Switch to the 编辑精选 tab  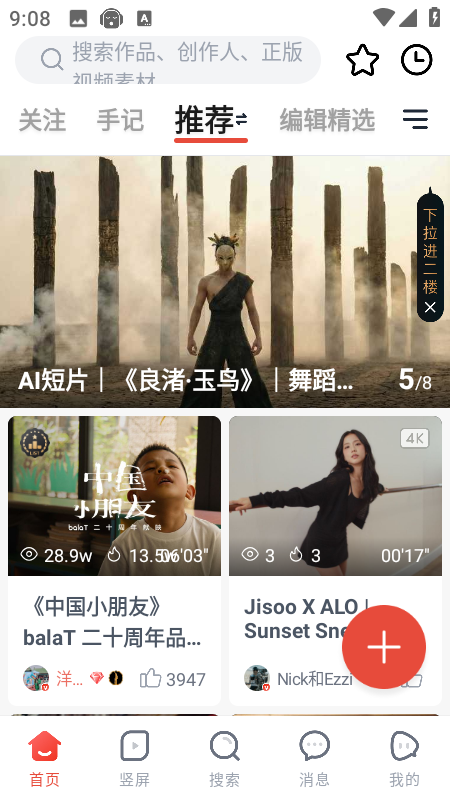click(x=327, y=120)
